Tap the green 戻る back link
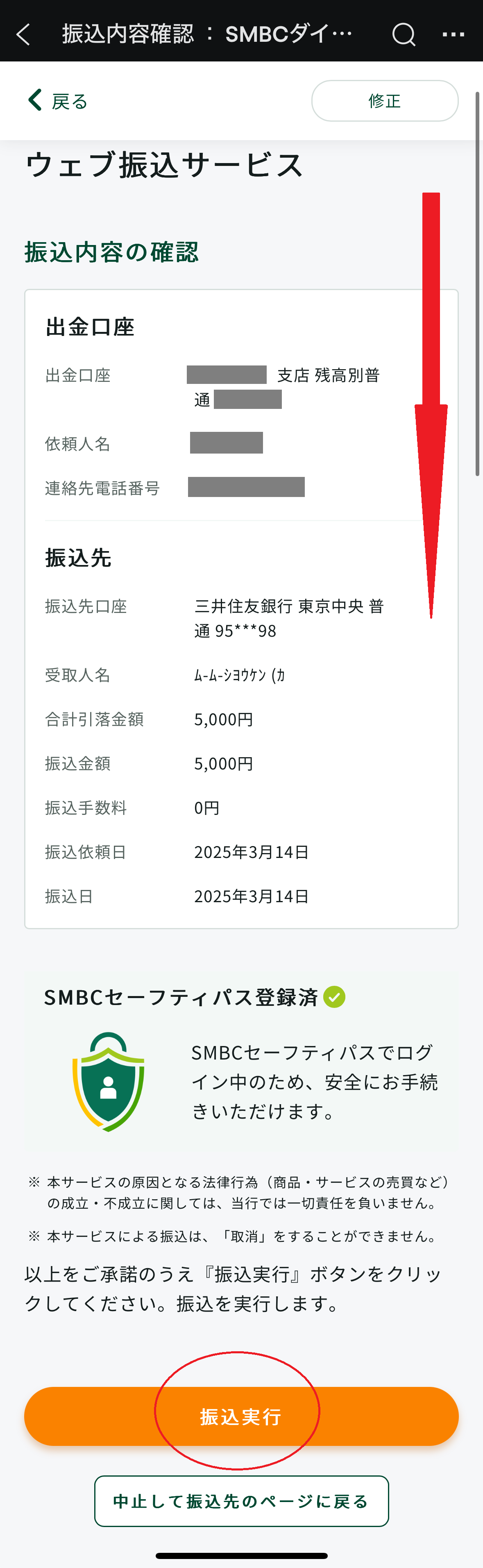This screenshot has height=1568, width=483. coord(58,100)
